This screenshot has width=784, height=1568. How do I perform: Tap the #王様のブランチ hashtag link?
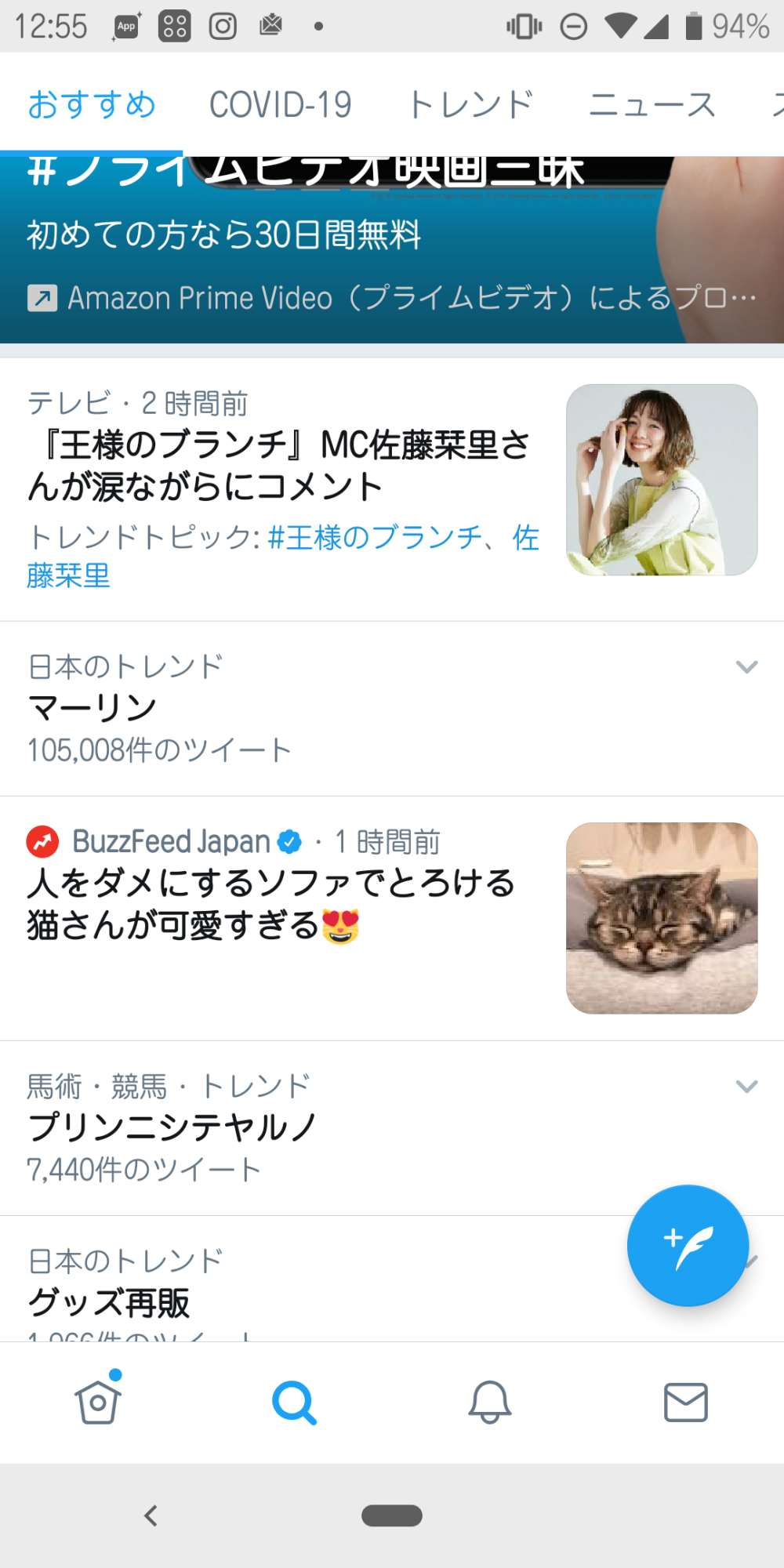tap(375, 538)
